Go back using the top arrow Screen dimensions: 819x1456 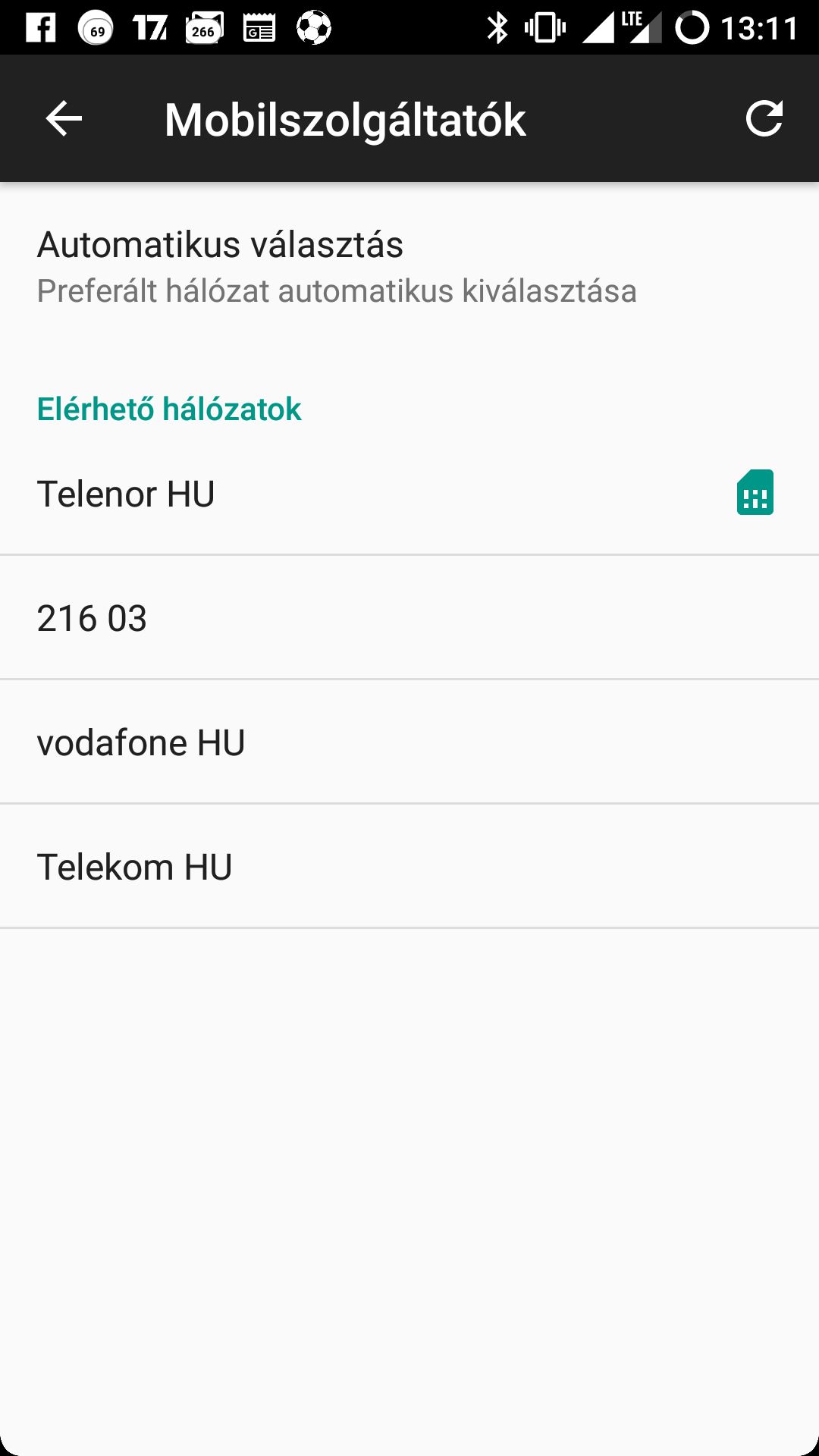pyautogui.click(x=64, y=119)
